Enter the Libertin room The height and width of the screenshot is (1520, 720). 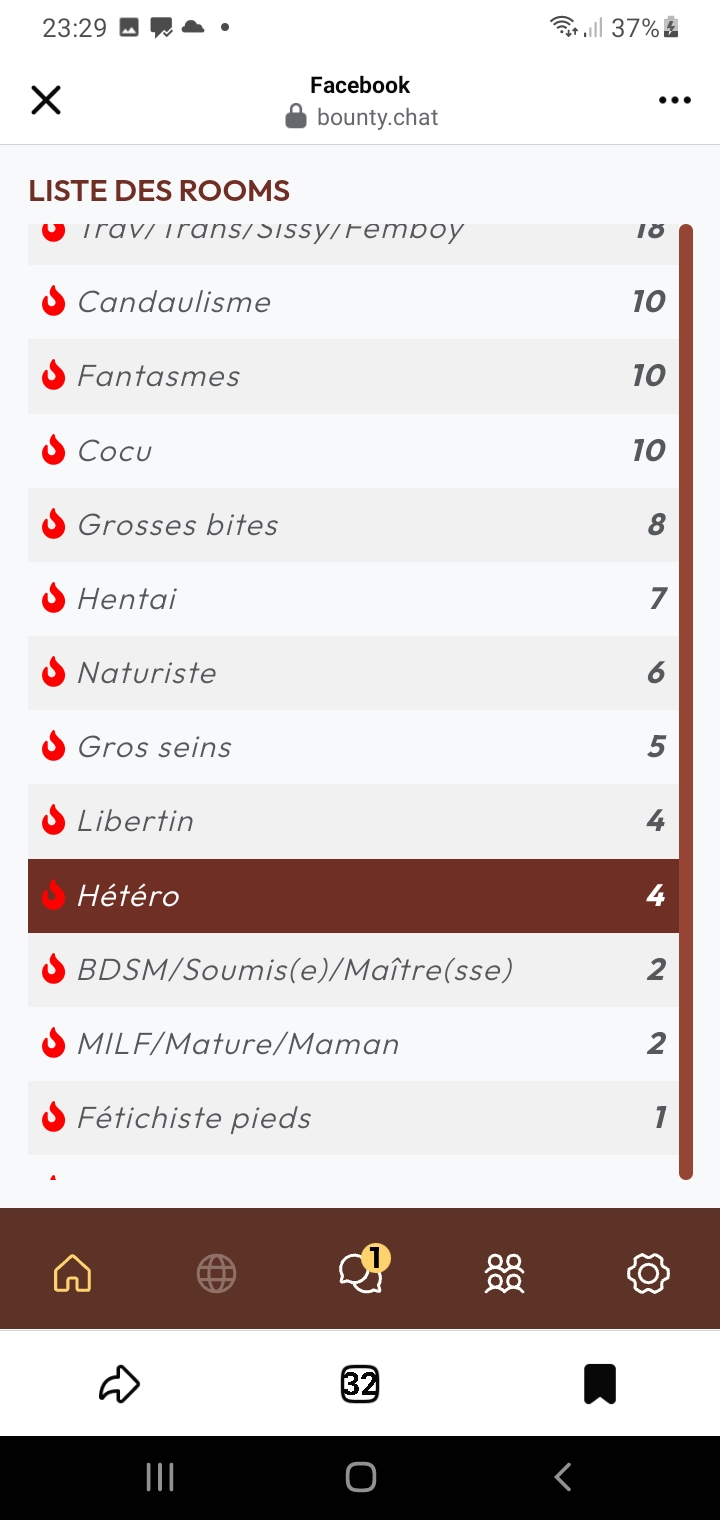click(353, 821)
